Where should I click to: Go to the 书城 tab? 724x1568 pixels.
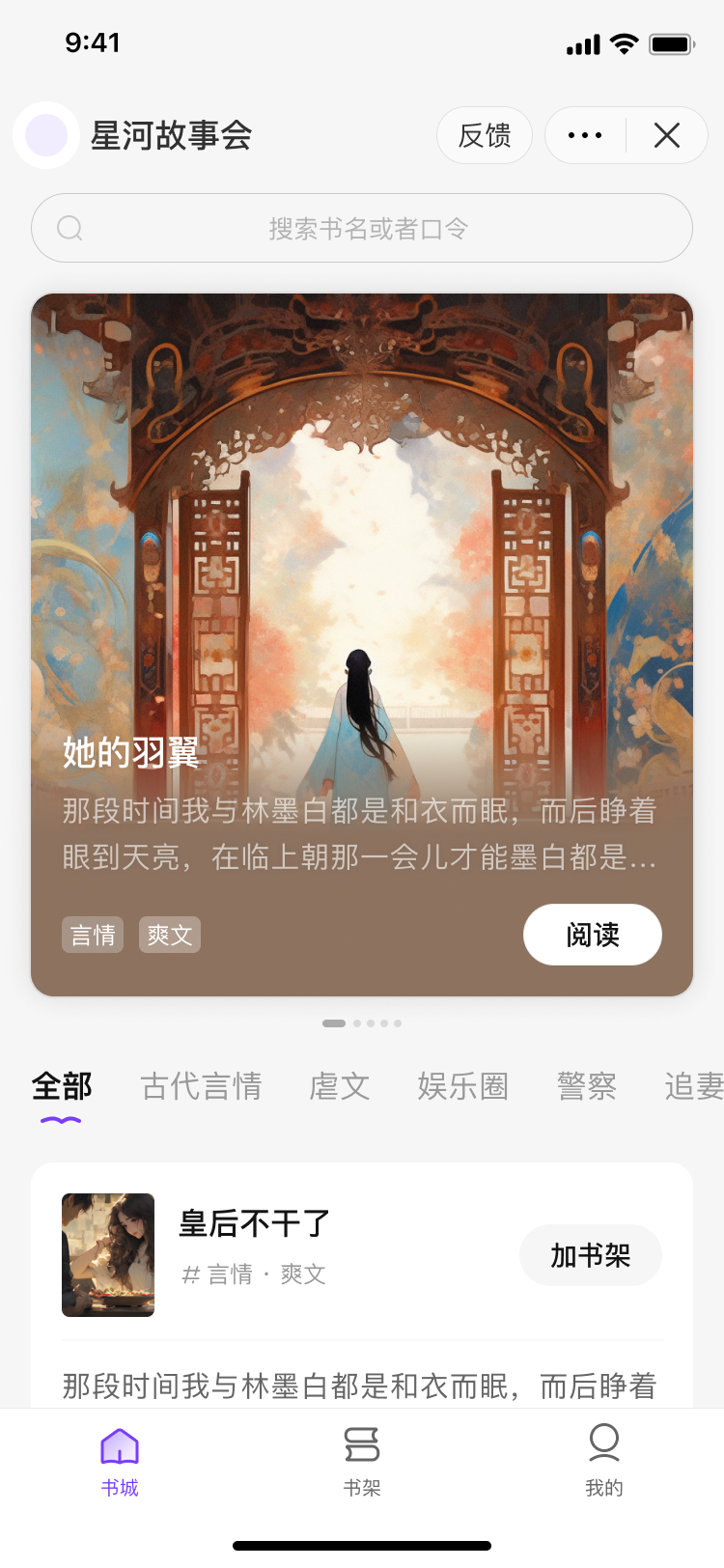click(120, 1462)
